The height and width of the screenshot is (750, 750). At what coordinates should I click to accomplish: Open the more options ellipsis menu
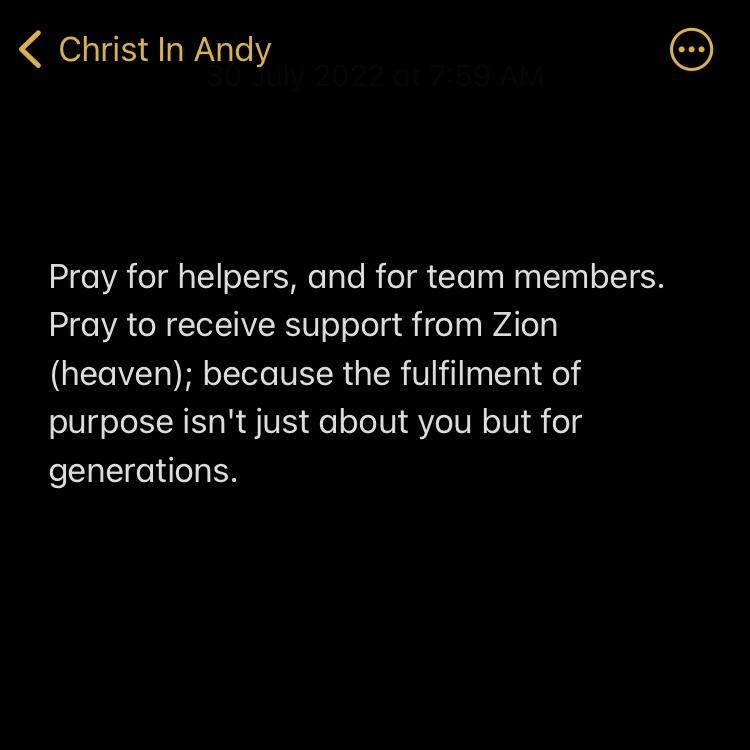(691, 50)
